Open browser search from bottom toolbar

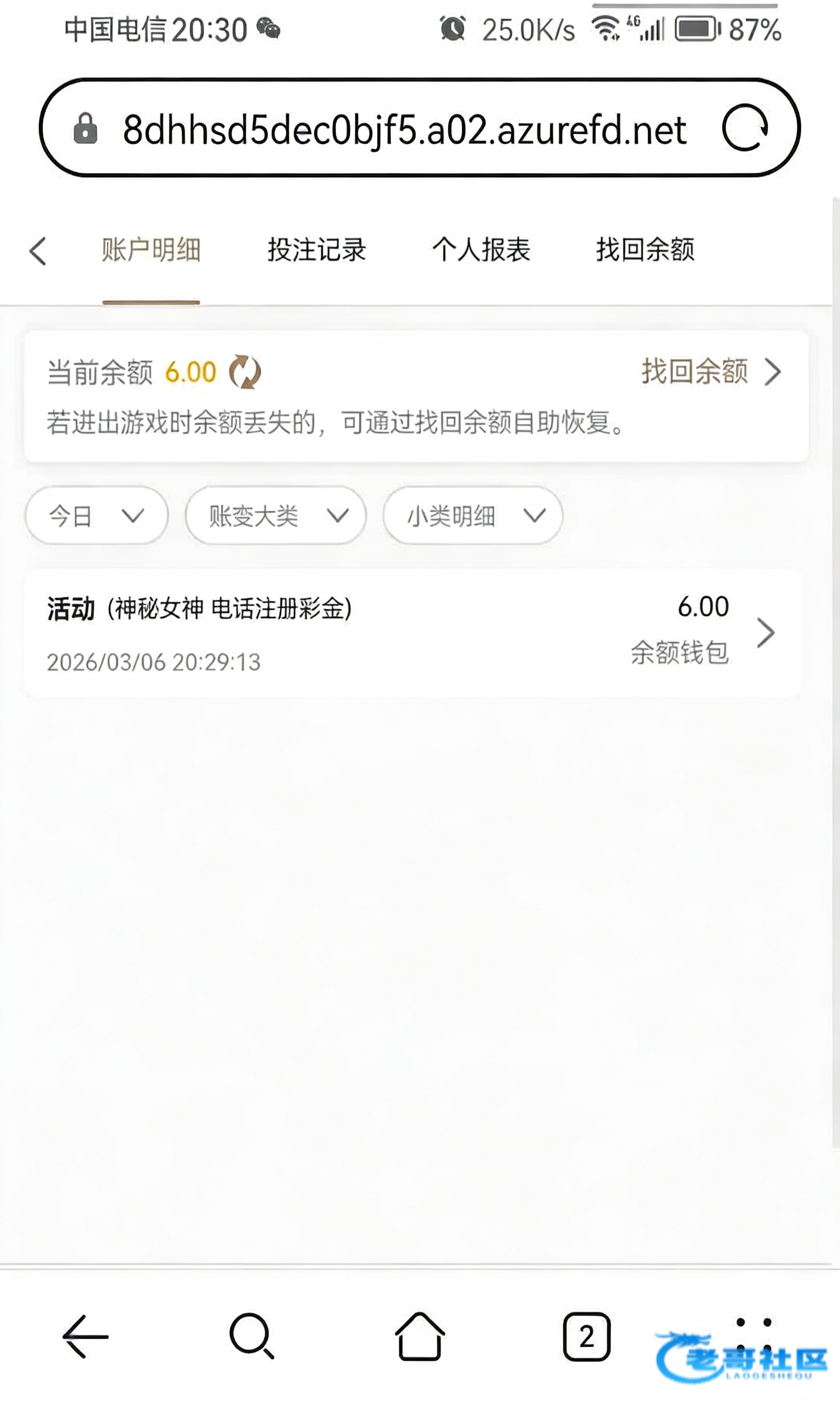pyautogui.click(x=252, y=1337)
